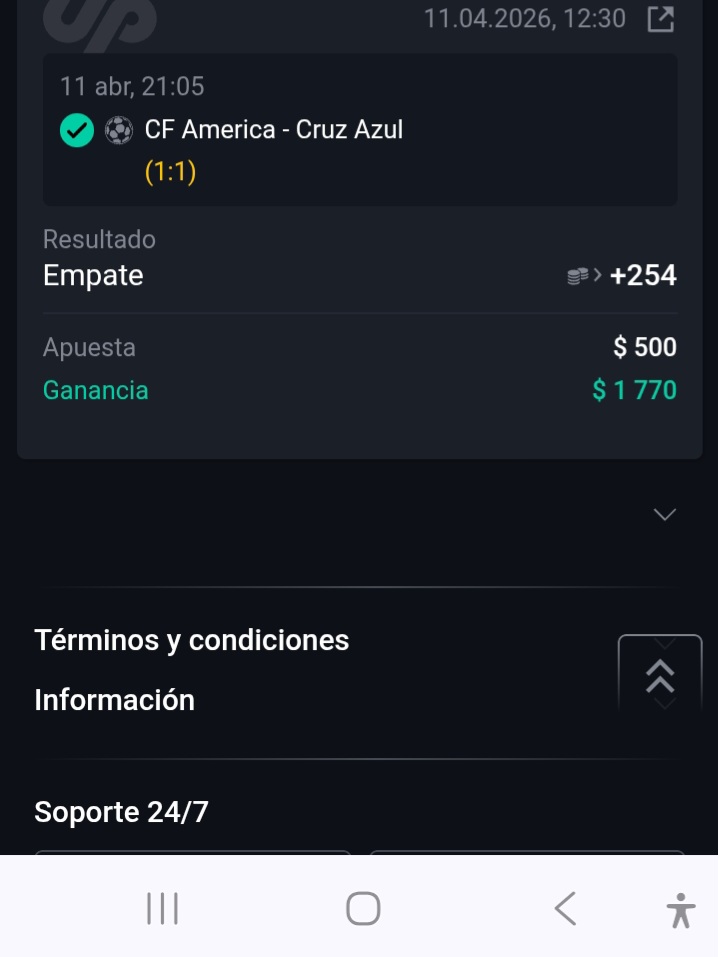
Task: Go to the phone's home screen
Action: click(x=363, y=909)
